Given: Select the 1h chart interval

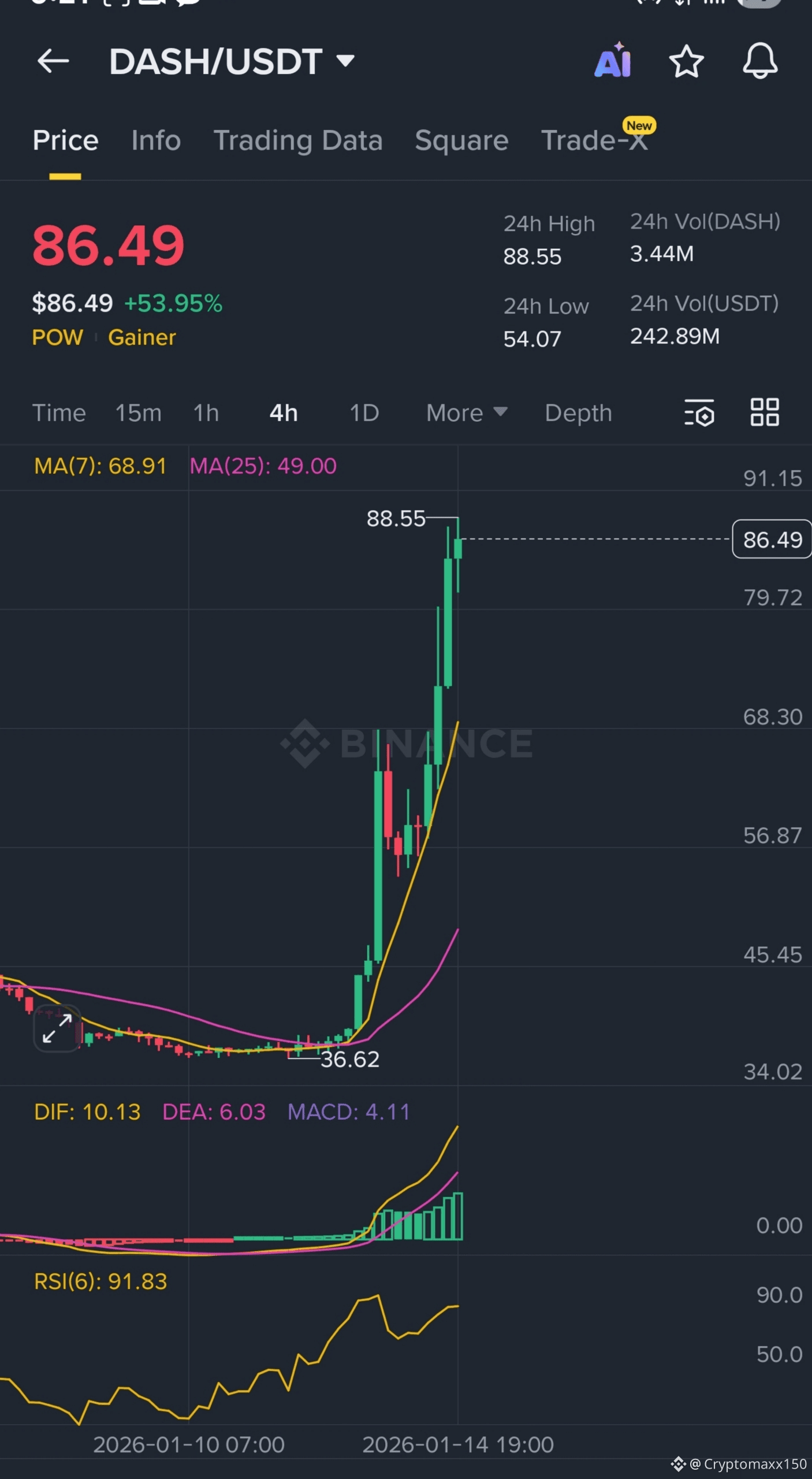Looking at the screenshot, I should (206, 413).
